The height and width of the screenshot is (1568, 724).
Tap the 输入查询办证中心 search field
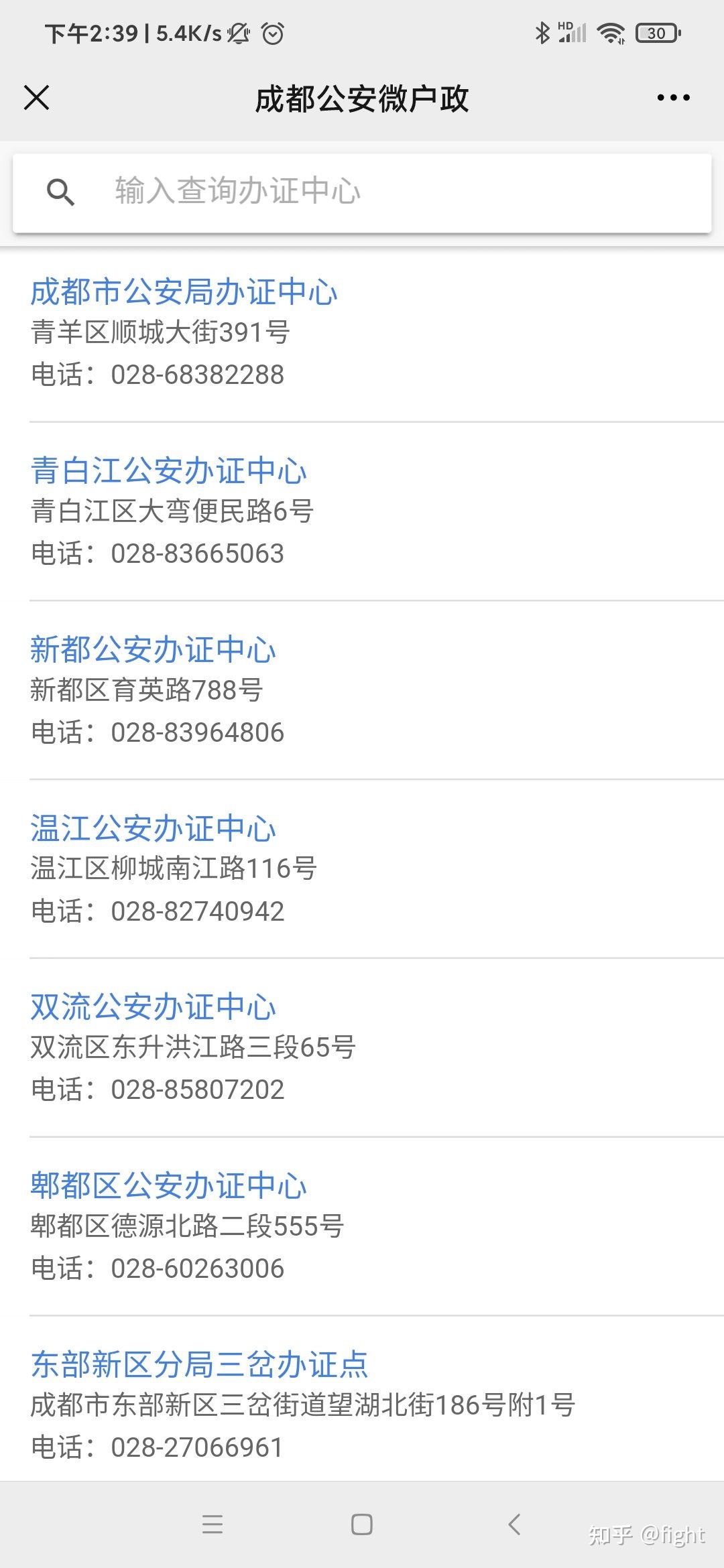tap(362, 193)
